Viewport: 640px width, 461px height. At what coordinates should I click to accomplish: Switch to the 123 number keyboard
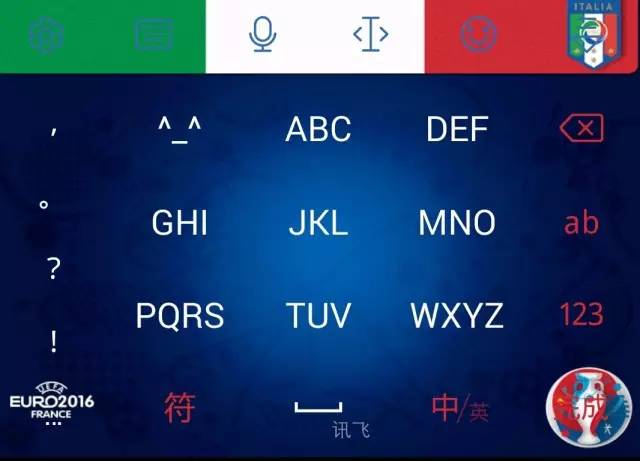click(x=581, y=315)
